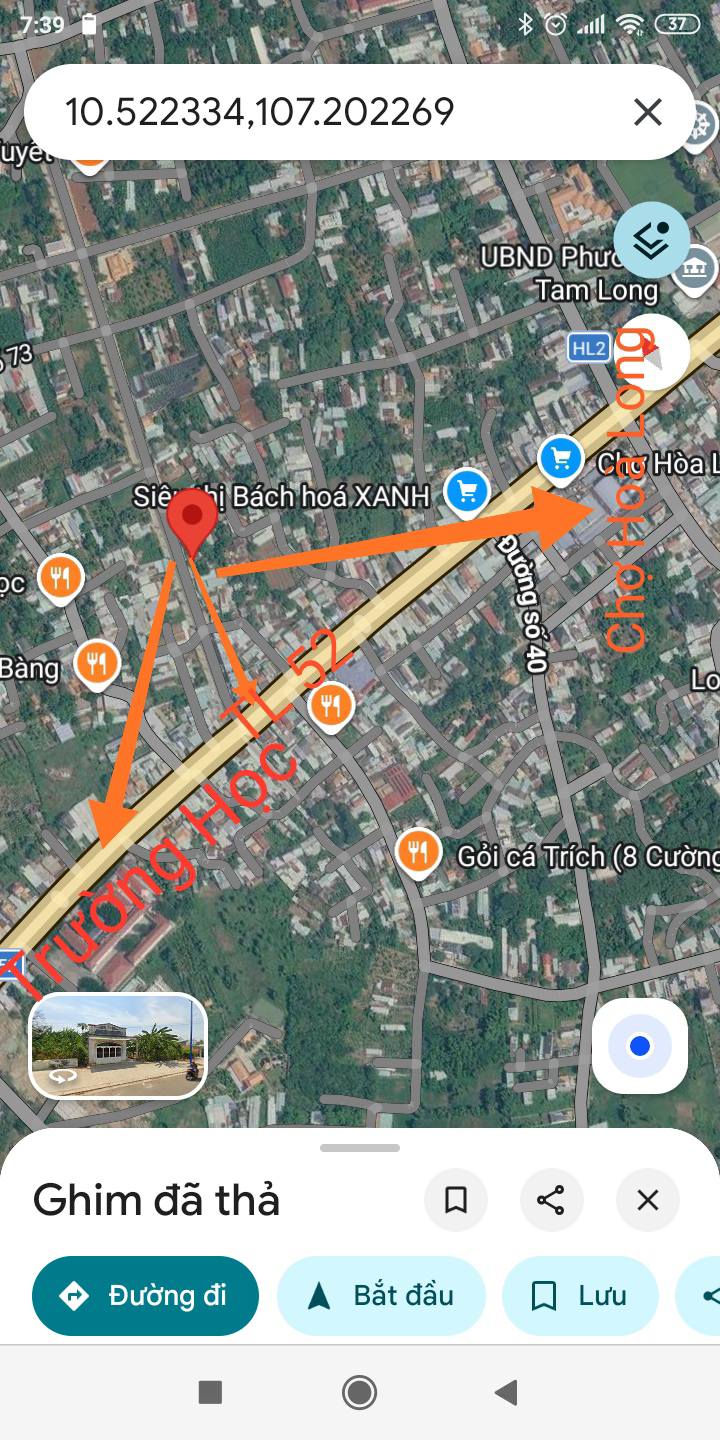This screenshot has height=1440, width=720.
Task: Select the Siêu thị Bách hoá XANH marker
Action: point(467,491)
